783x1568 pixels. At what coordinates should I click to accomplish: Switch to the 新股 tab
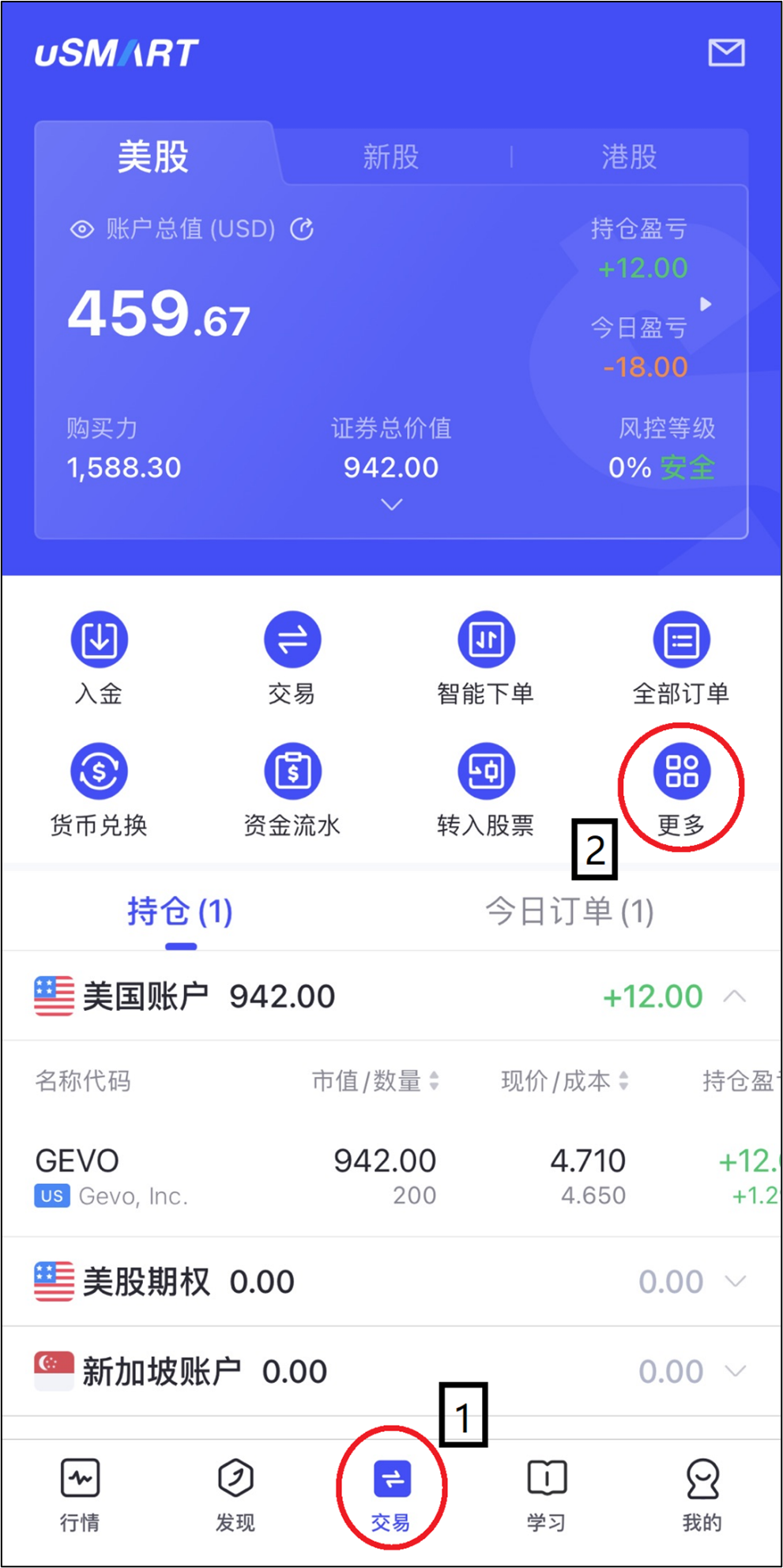[x=390, y=156]
